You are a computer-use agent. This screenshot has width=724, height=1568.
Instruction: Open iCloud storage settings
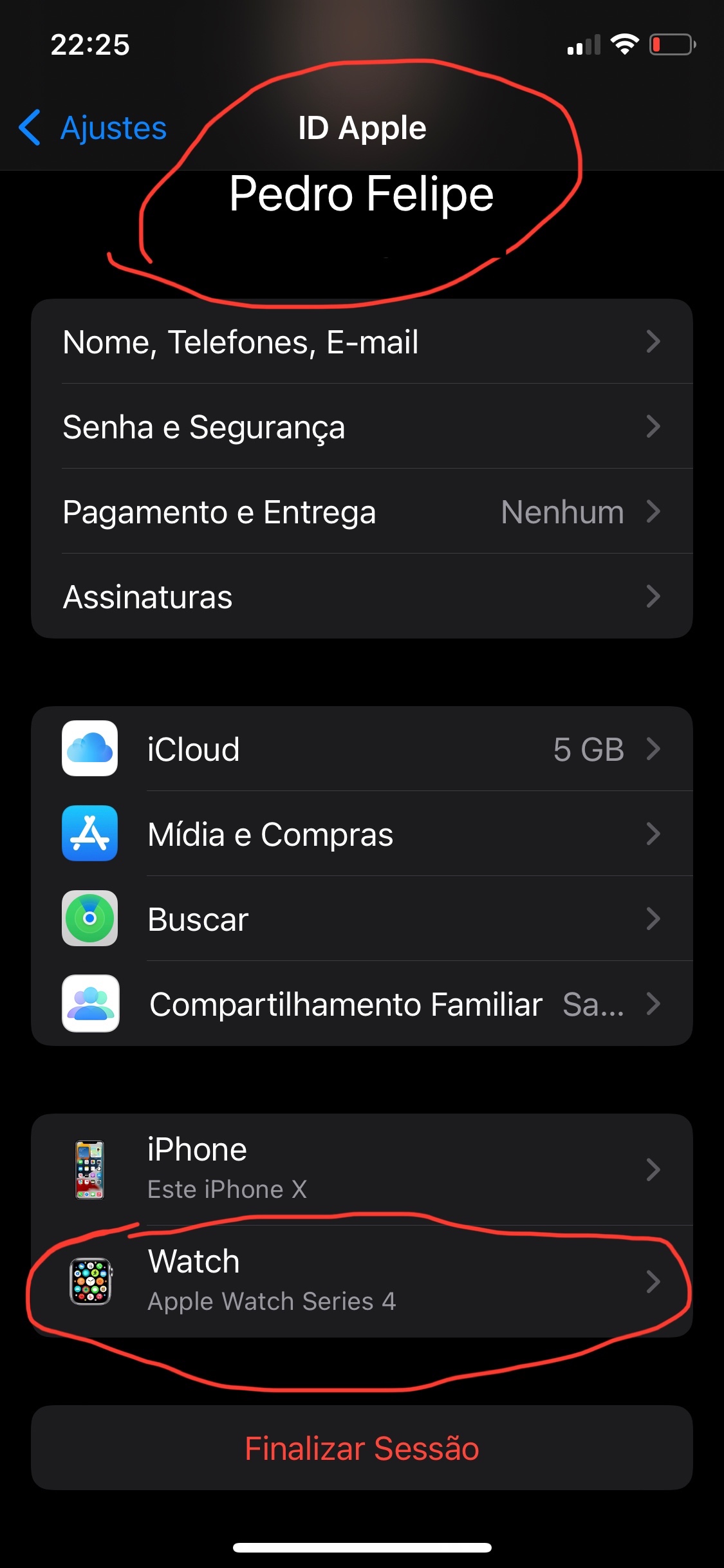(x=362, y=749)
